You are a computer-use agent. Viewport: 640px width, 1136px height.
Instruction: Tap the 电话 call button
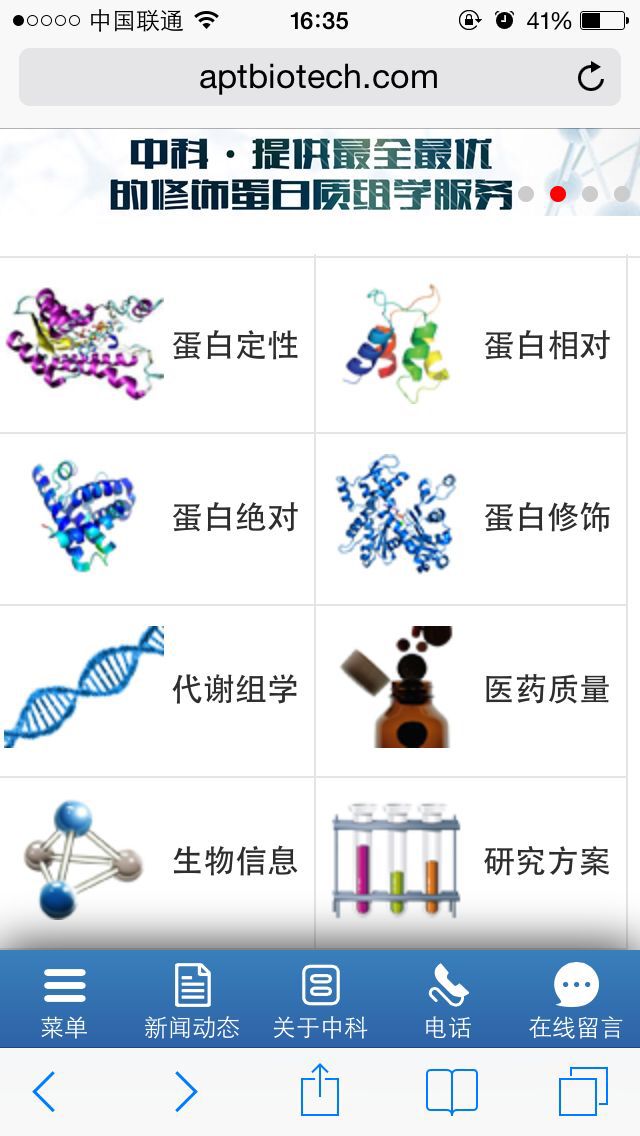click(x=448, y=999)
